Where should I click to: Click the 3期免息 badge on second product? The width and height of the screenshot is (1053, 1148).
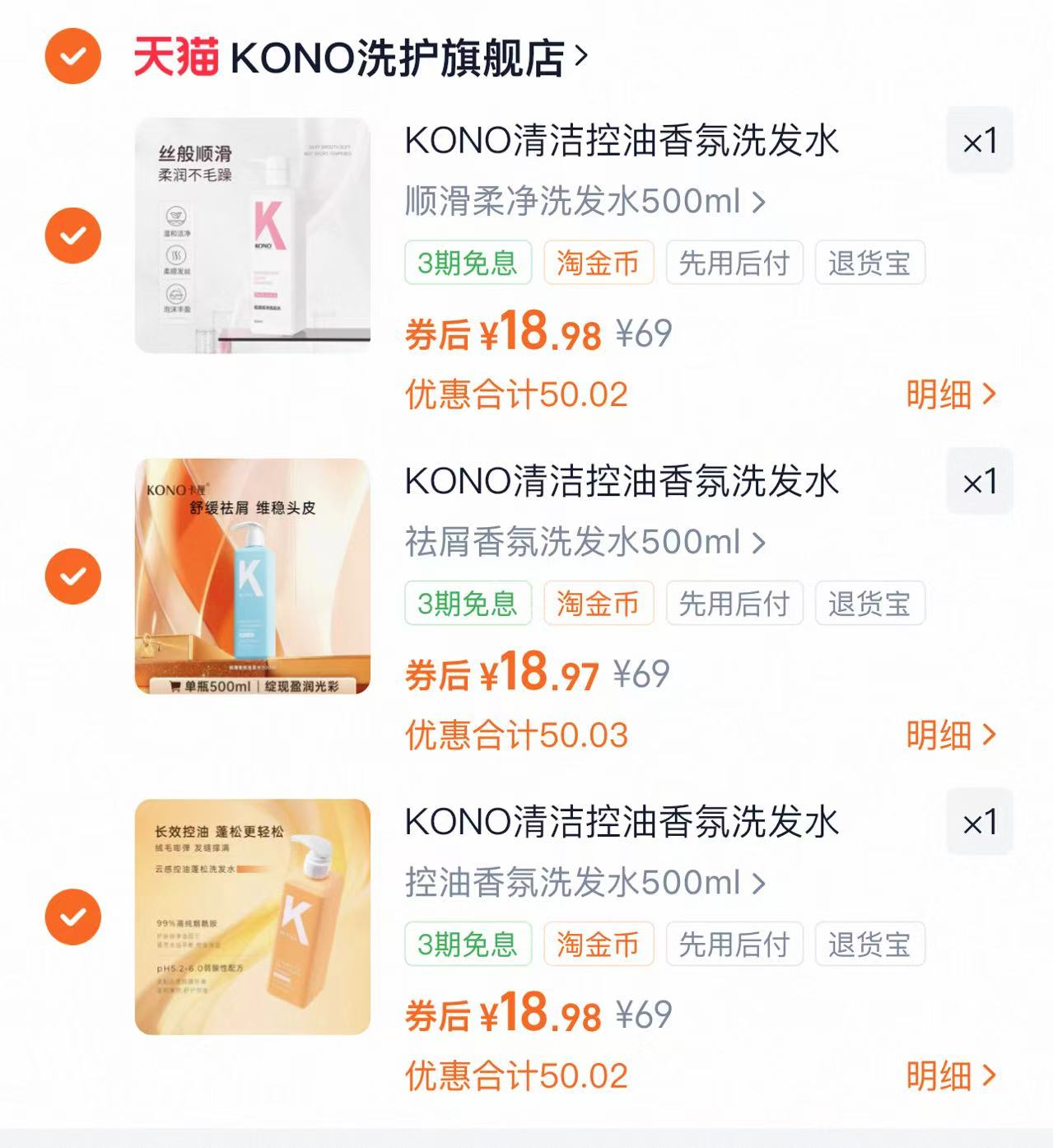pyautogui.click(x=466, y=603)
